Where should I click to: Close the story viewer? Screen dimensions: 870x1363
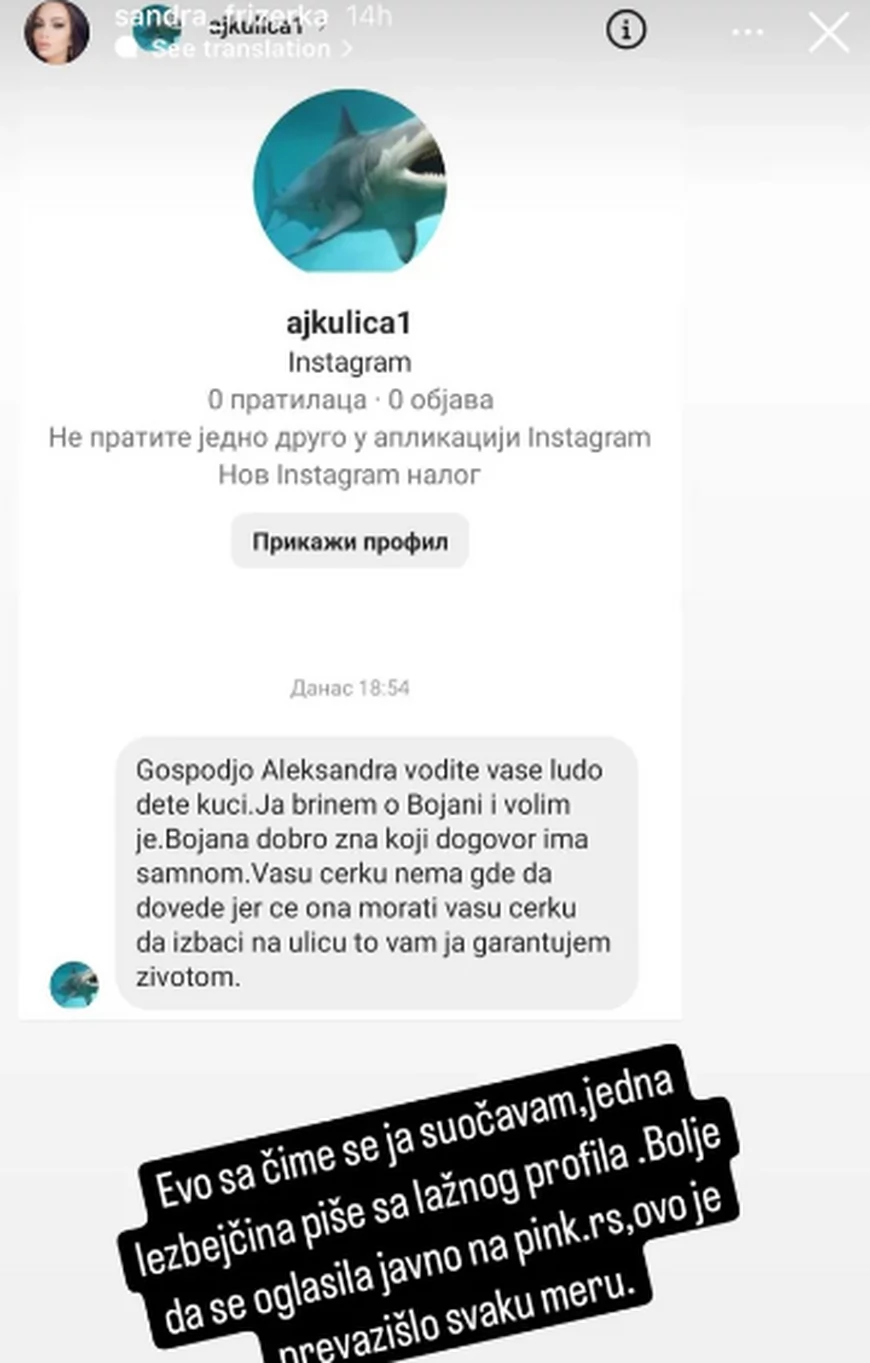pos(829,32)
